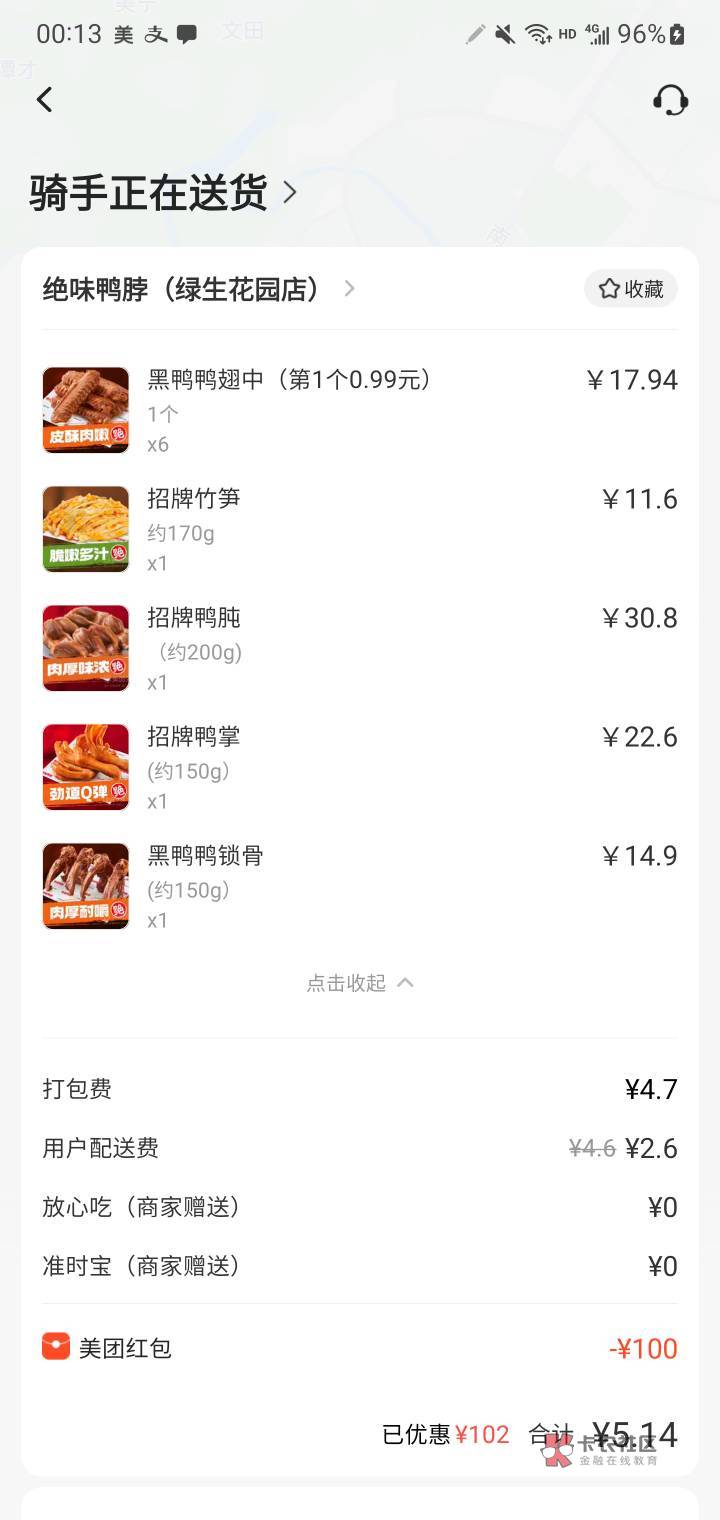The height and width of the screenshot is (1520, 720).
Task: Go back using the top arrow
Action: pos(44,99)
